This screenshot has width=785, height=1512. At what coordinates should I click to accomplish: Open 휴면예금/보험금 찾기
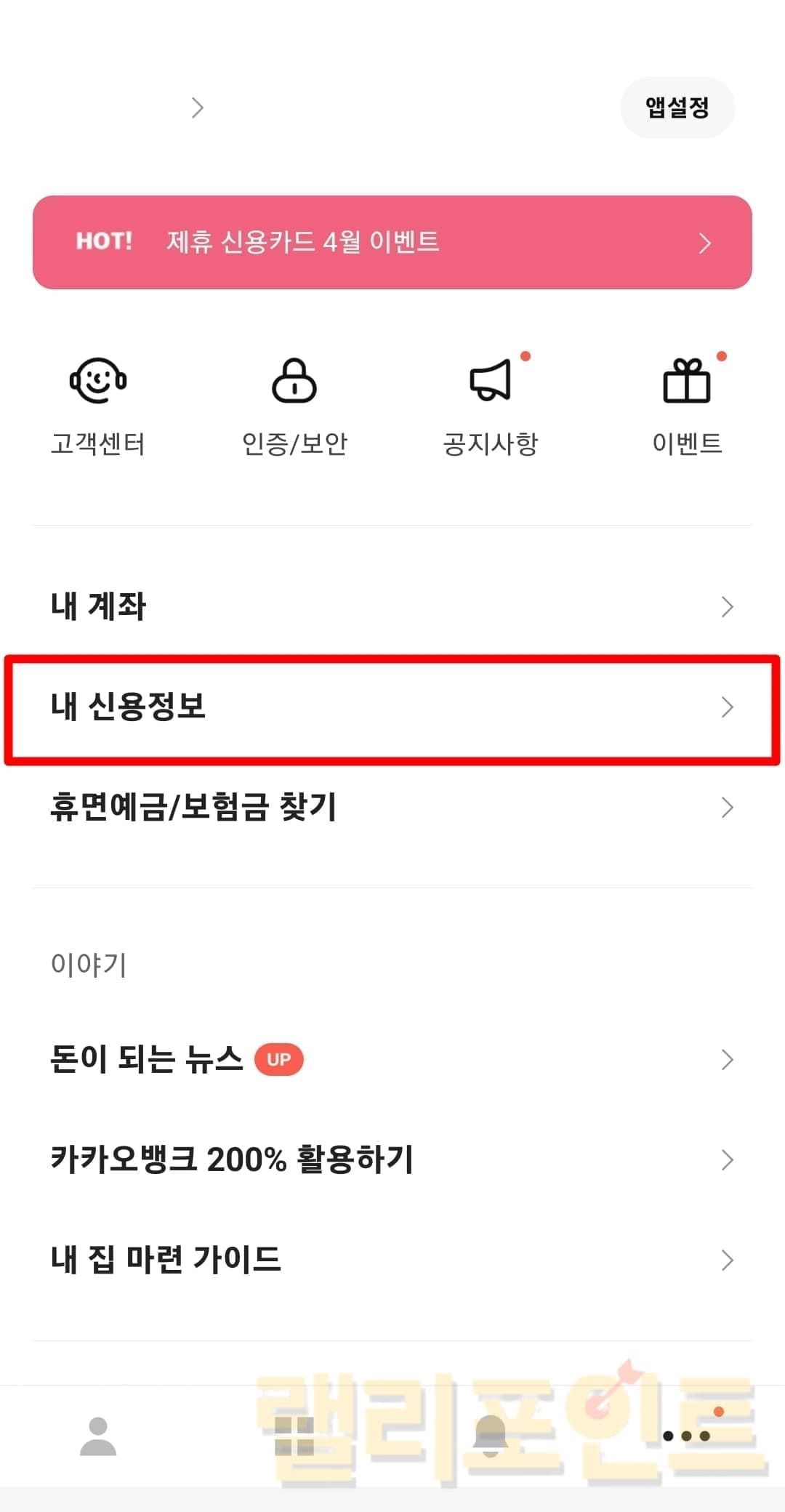click(392, 808)
